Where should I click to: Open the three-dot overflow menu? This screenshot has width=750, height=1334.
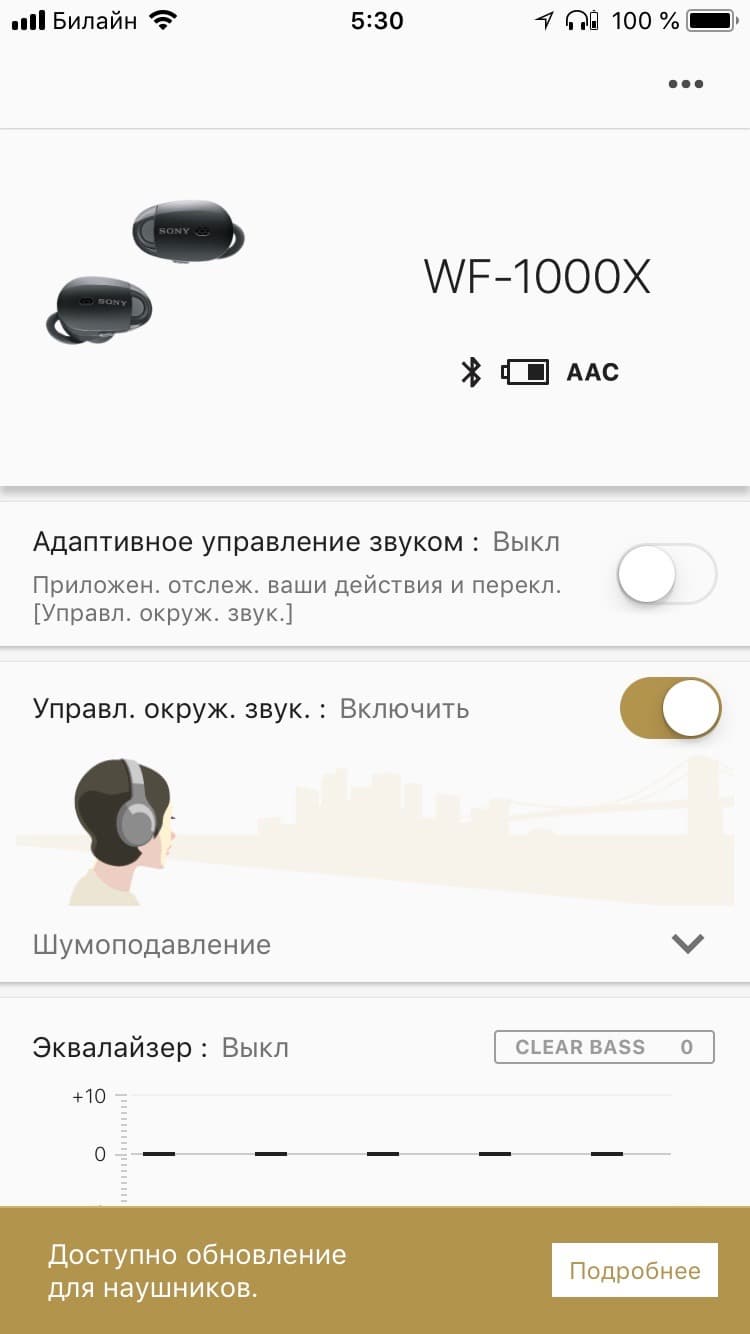(685, 84)
